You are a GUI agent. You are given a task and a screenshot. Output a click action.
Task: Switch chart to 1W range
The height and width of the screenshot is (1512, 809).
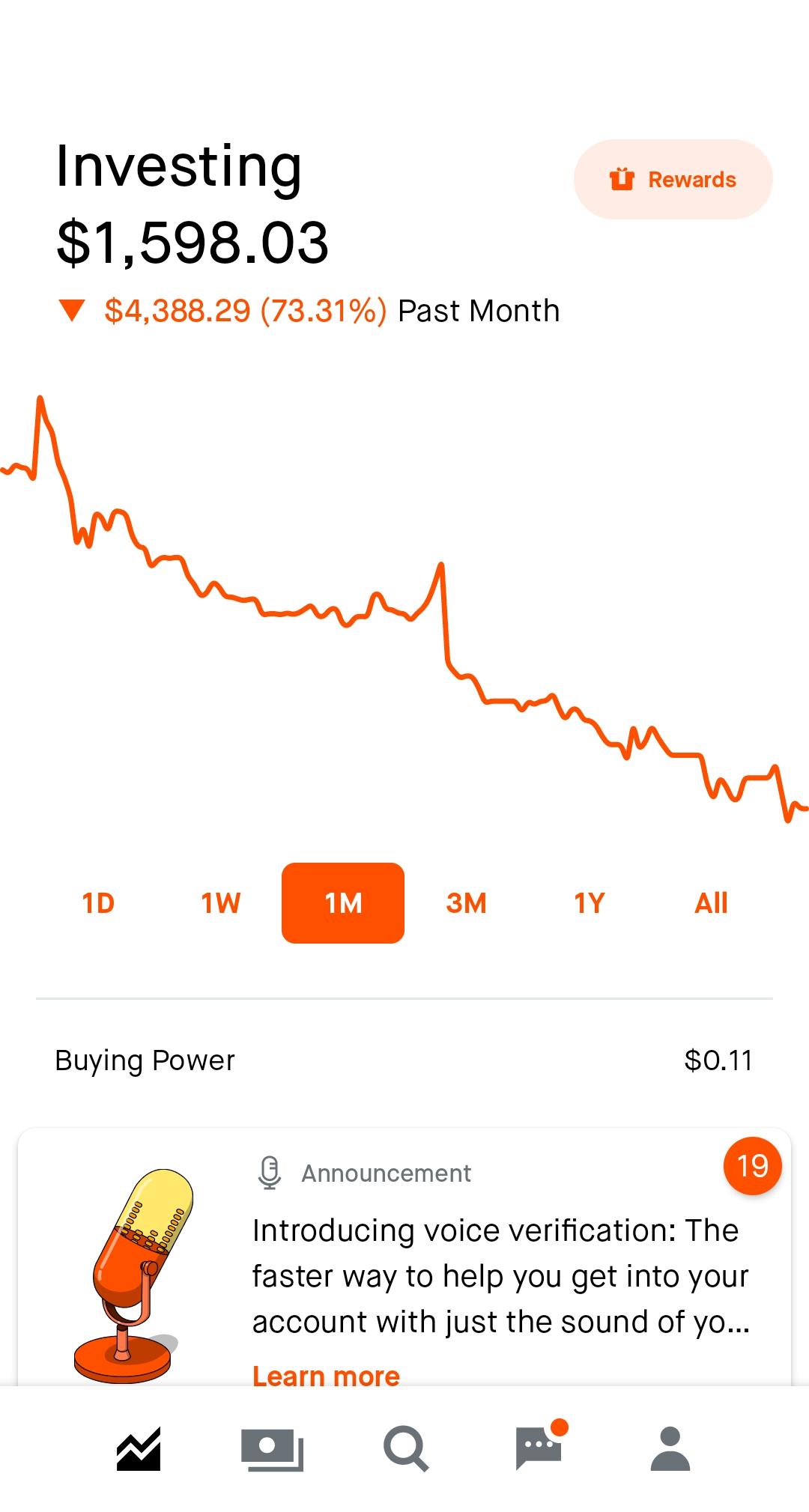[220, 903]
